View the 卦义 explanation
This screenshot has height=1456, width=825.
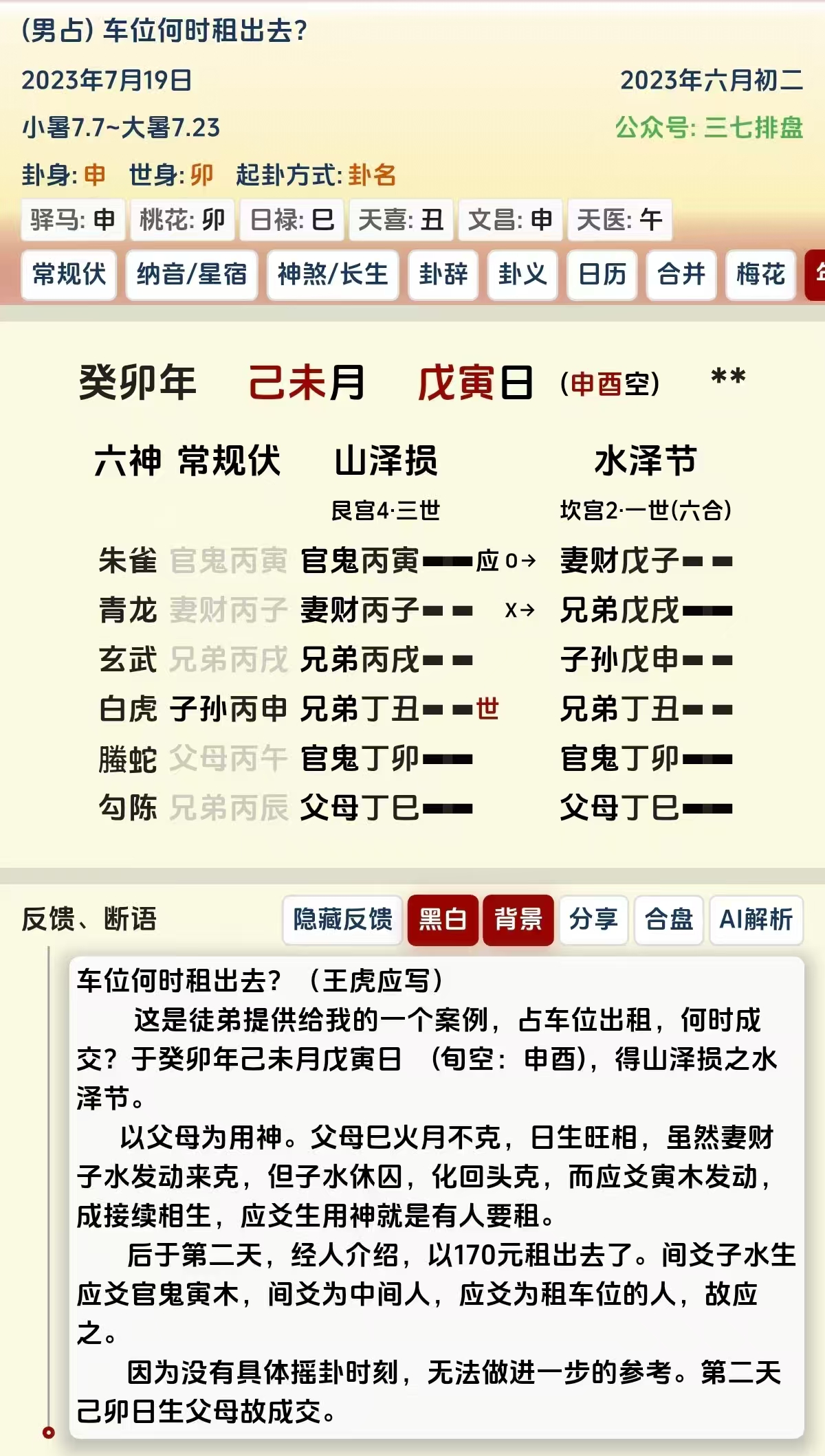pos(522,275)
